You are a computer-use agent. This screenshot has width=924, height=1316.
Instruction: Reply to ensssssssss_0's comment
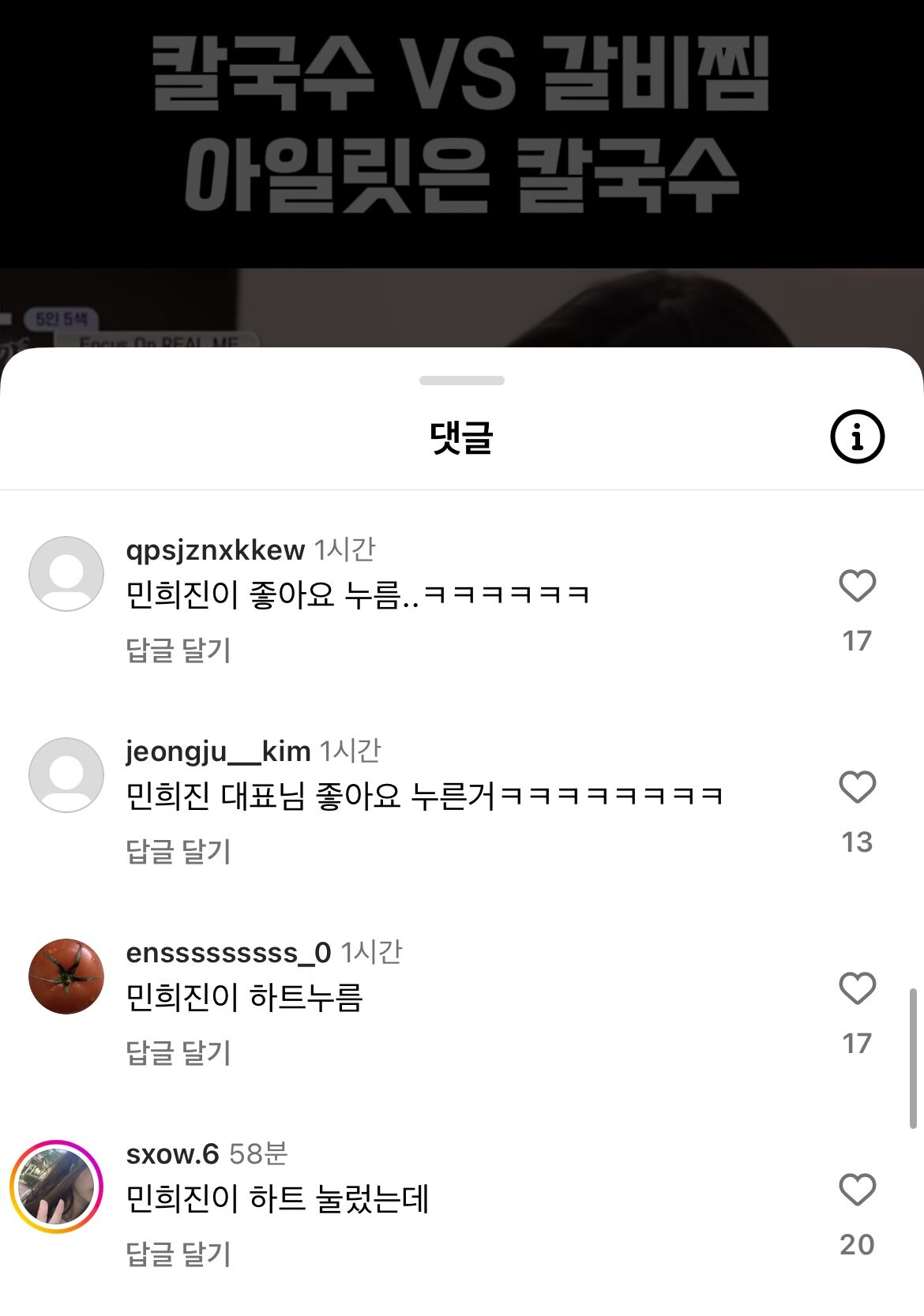178,1053
